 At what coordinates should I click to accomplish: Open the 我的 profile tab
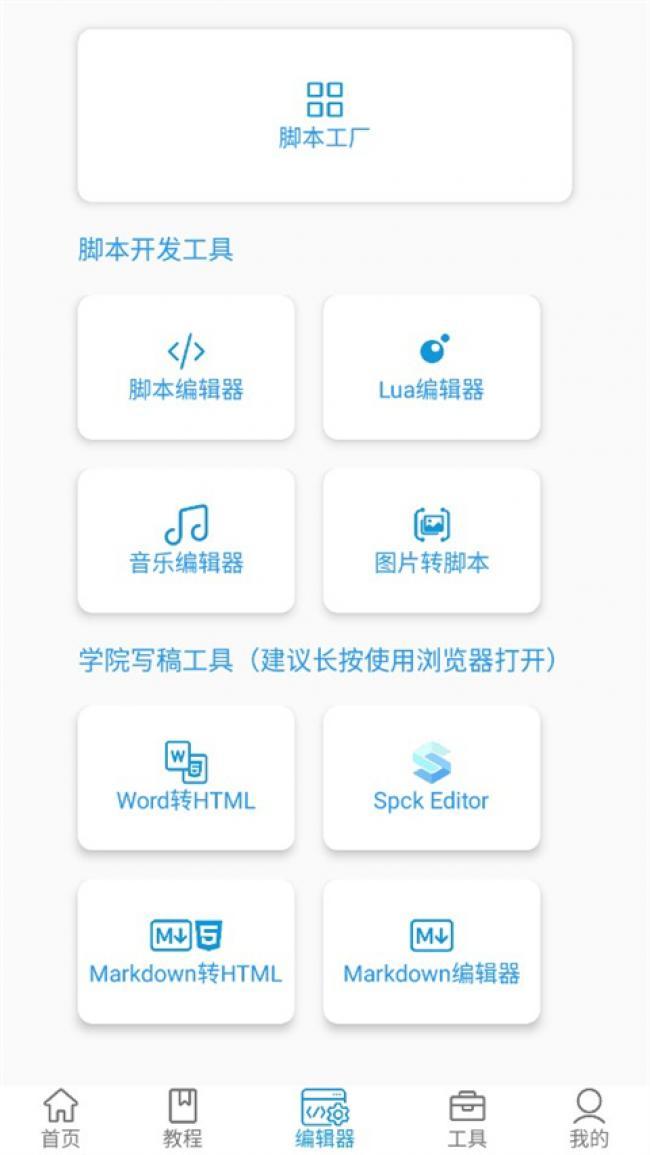point(589,1118)
